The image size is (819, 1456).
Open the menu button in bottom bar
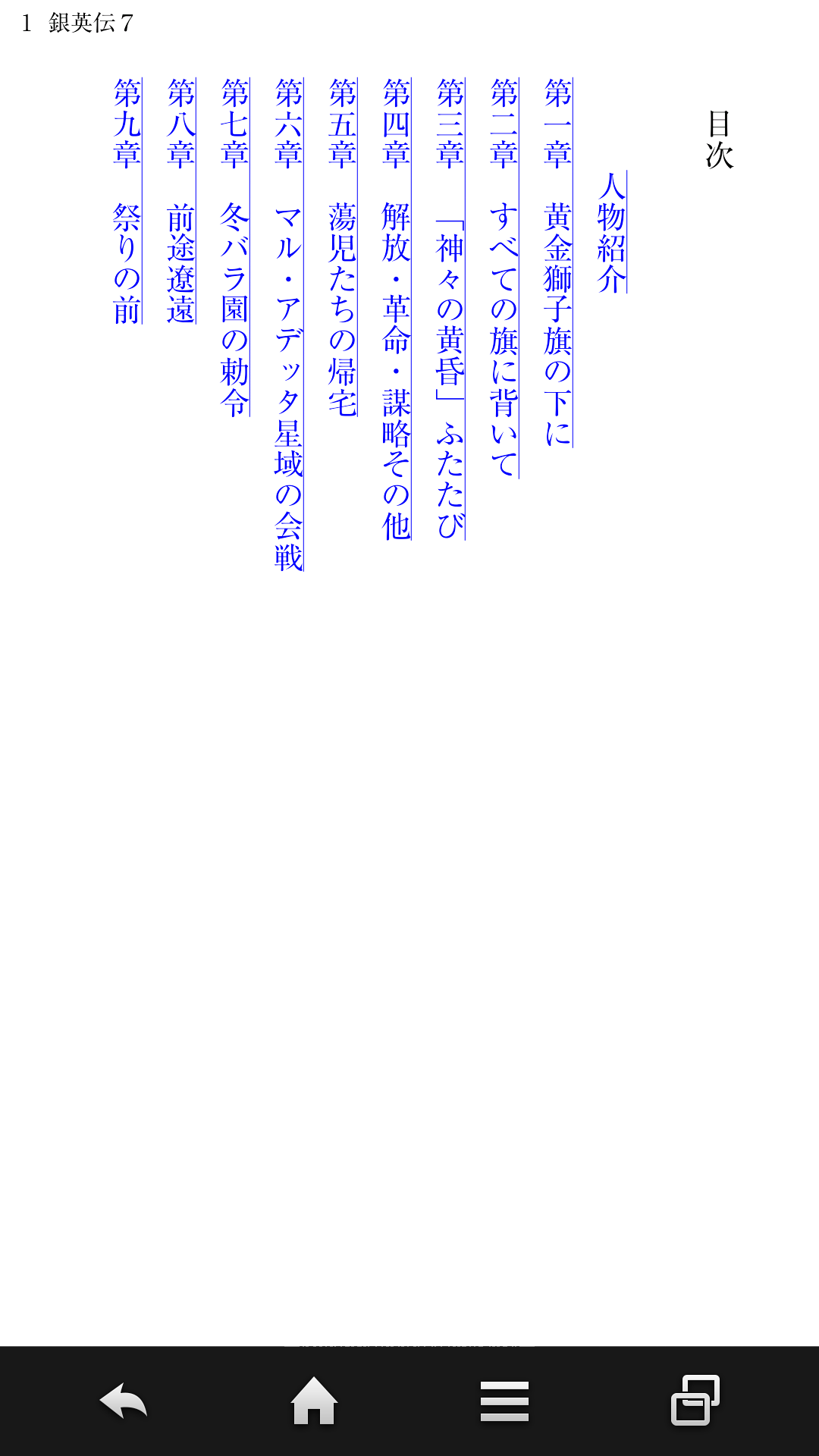click(504, 1401)
